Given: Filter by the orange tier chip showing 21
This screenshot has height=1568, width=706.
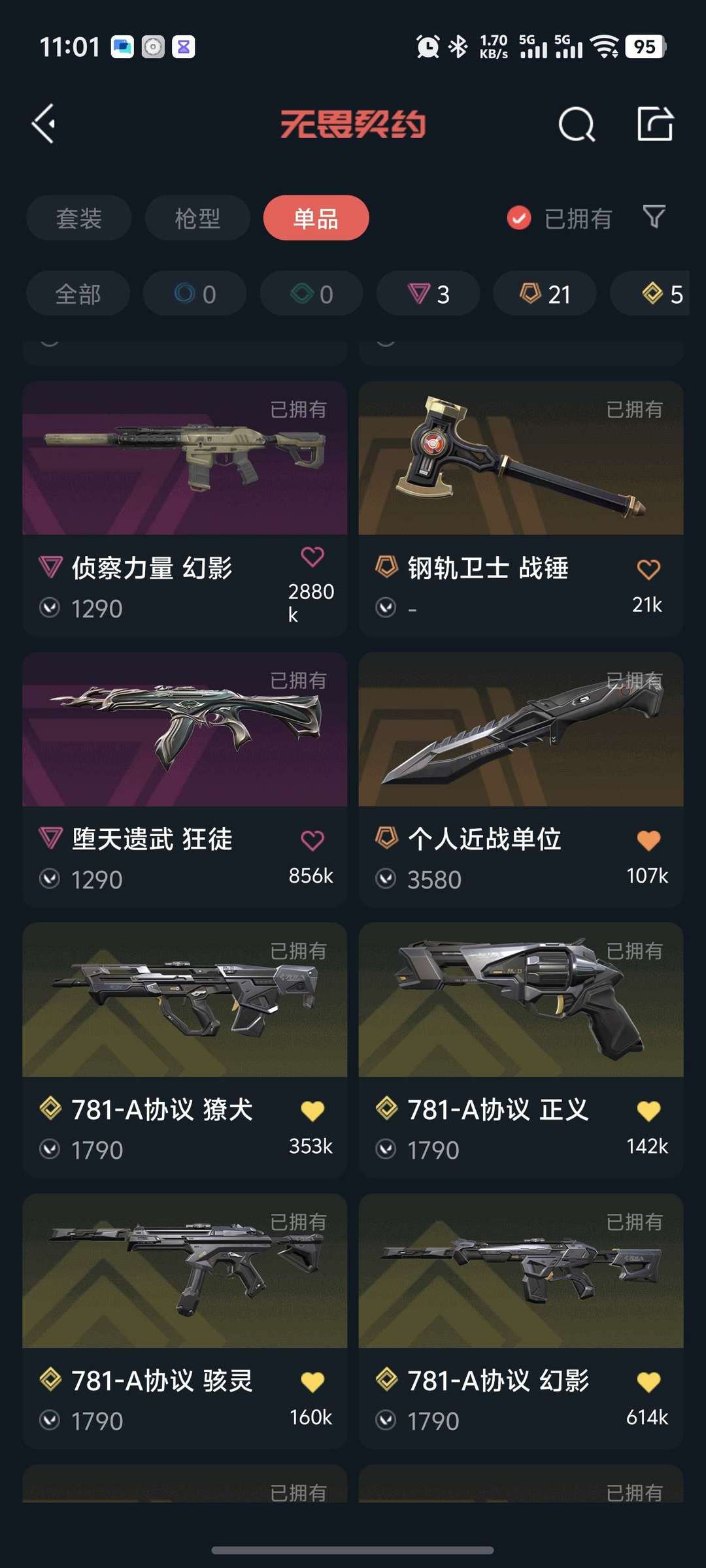Looking at the screenshot, I should click(x=545, y=294).
